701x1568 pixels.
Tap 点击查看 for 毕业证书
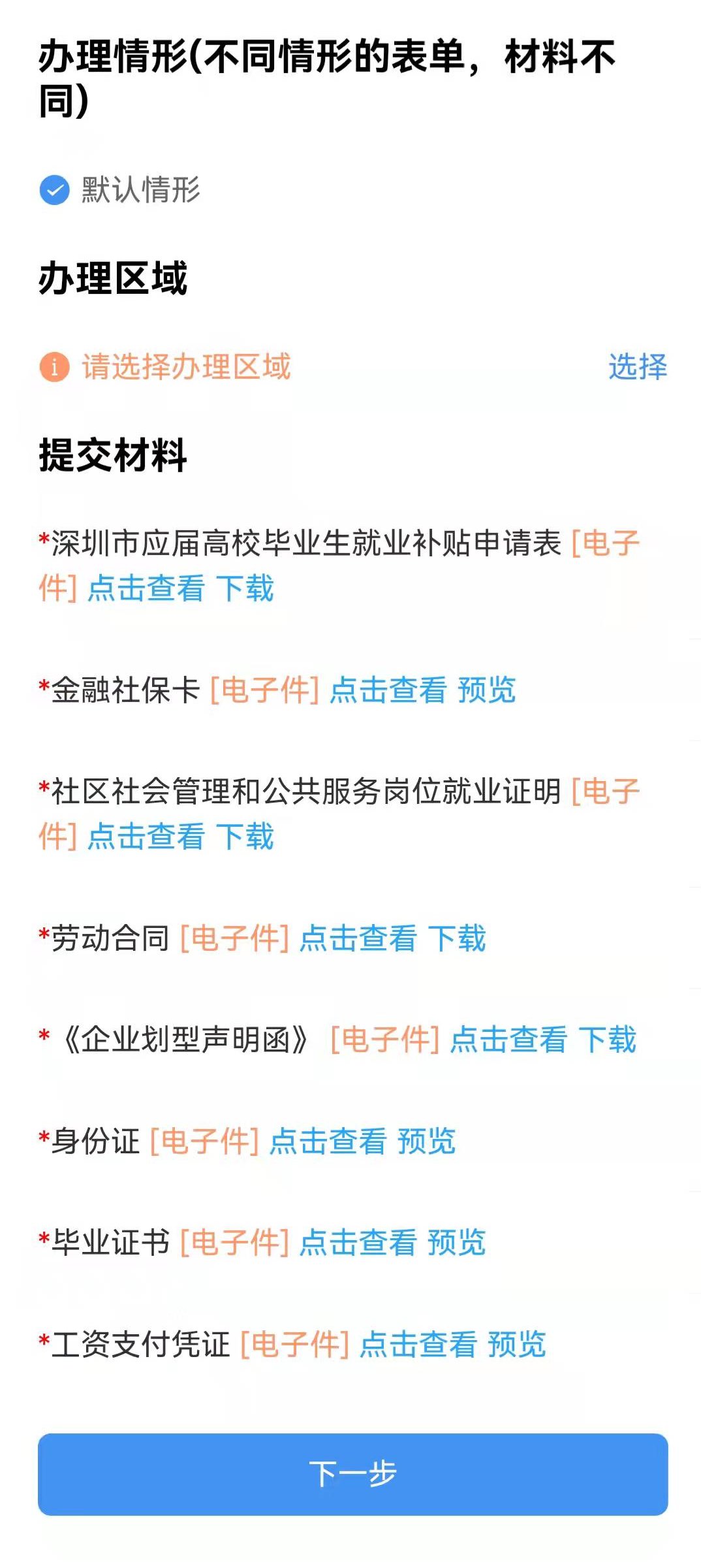(358, 1243)
